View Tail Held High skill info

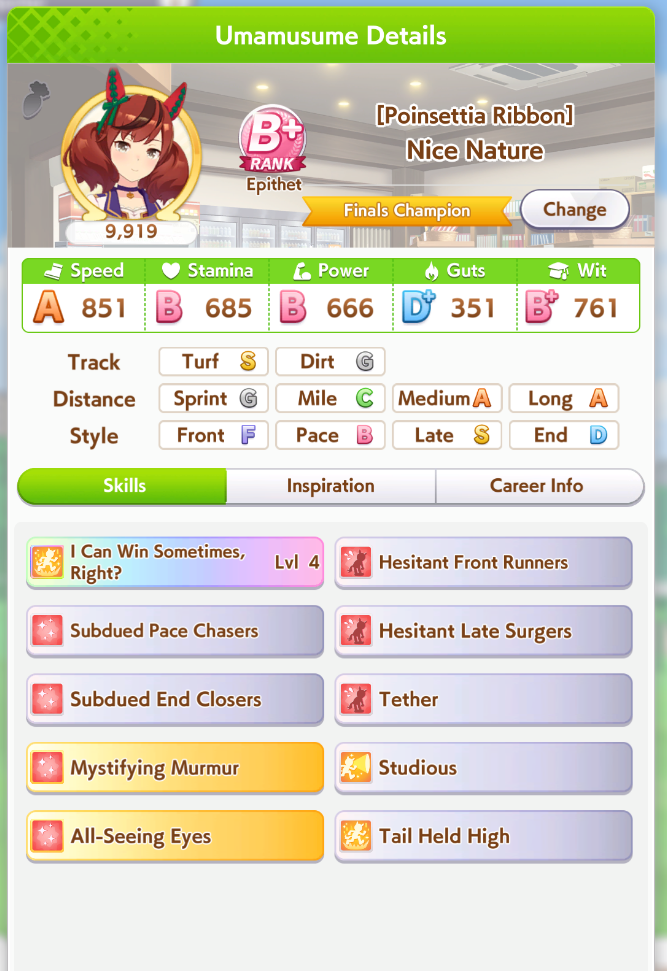pos(483,836)
